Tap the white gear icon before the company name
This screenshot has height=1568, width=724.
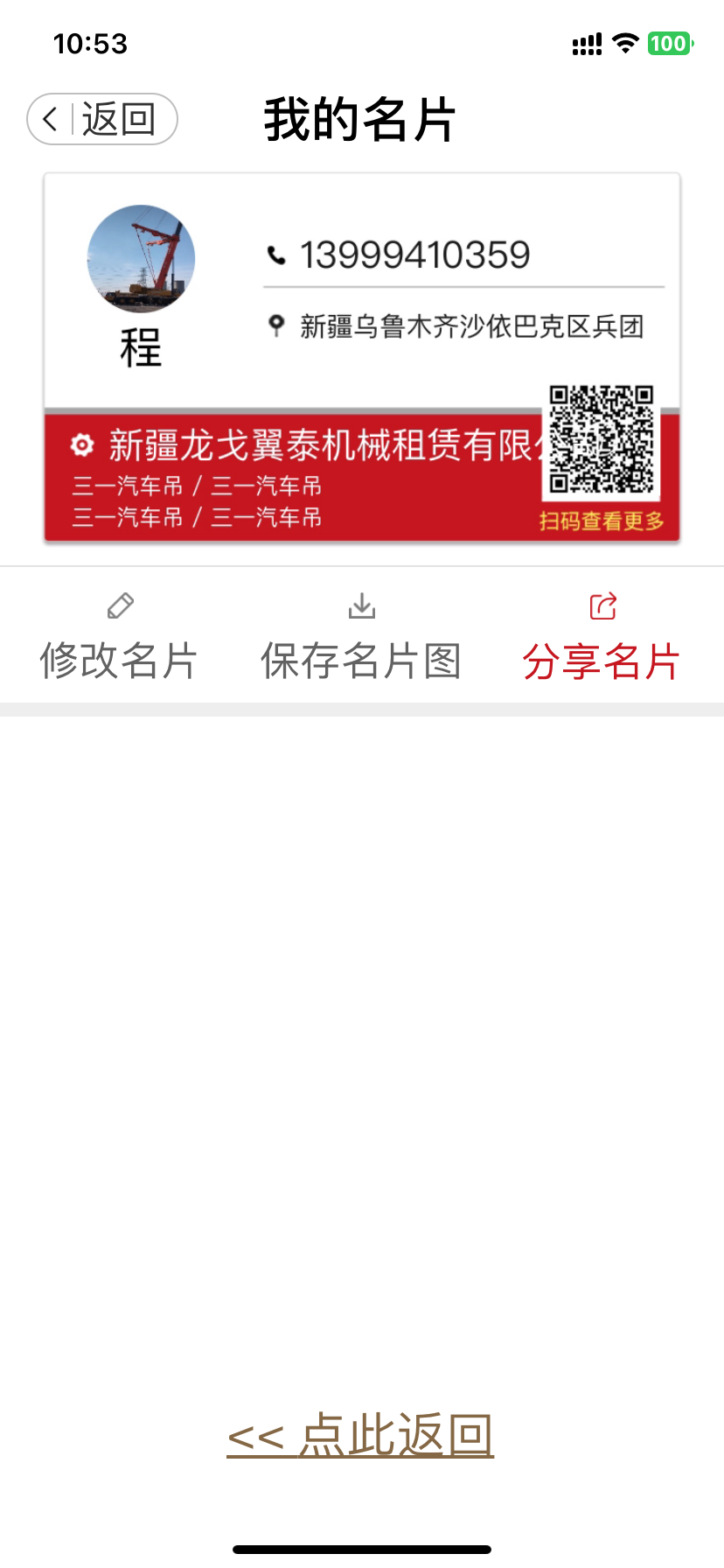pos(81,445)
